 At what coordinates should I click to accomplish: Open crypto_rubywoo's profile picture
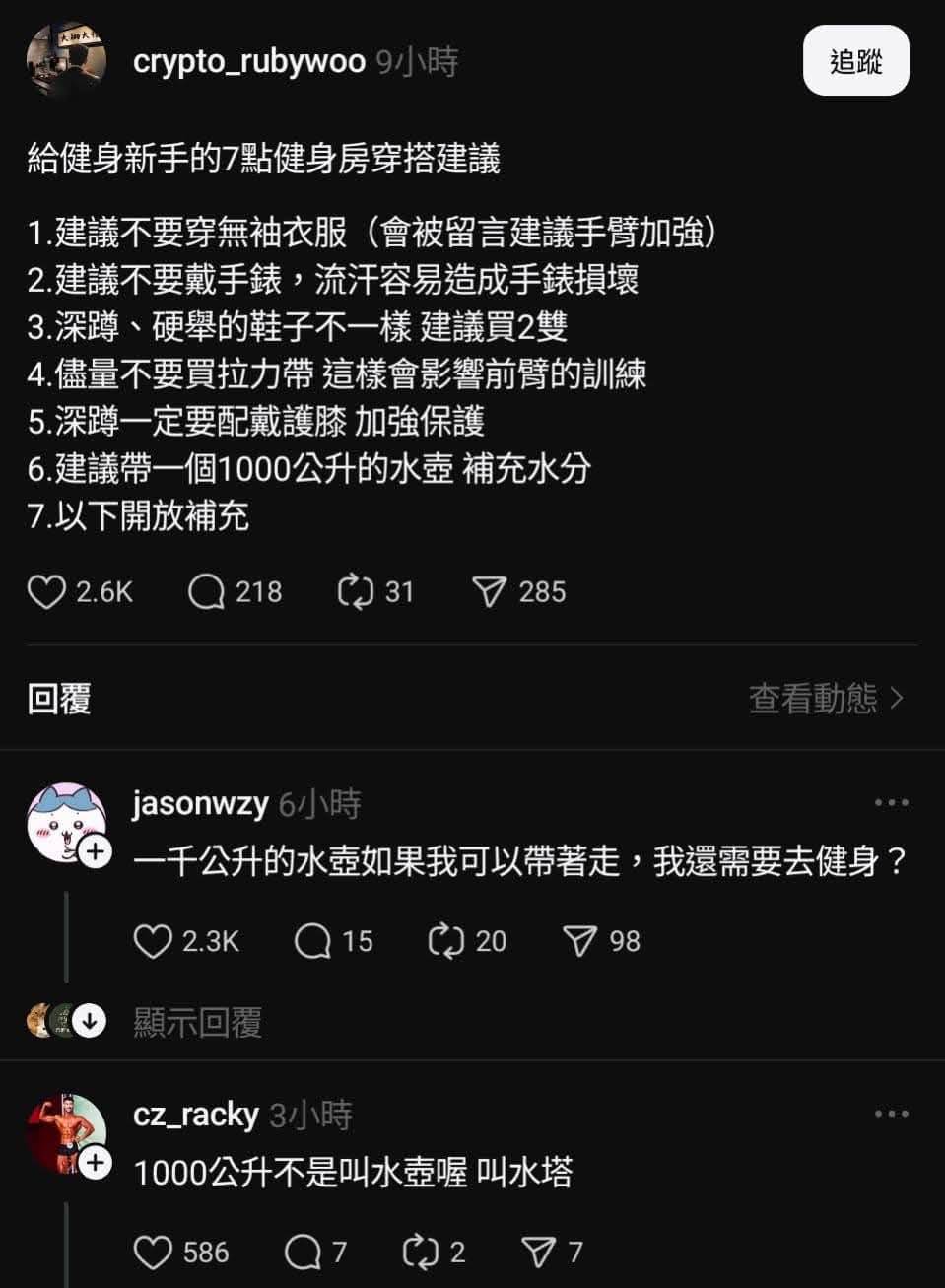[67, 61]
